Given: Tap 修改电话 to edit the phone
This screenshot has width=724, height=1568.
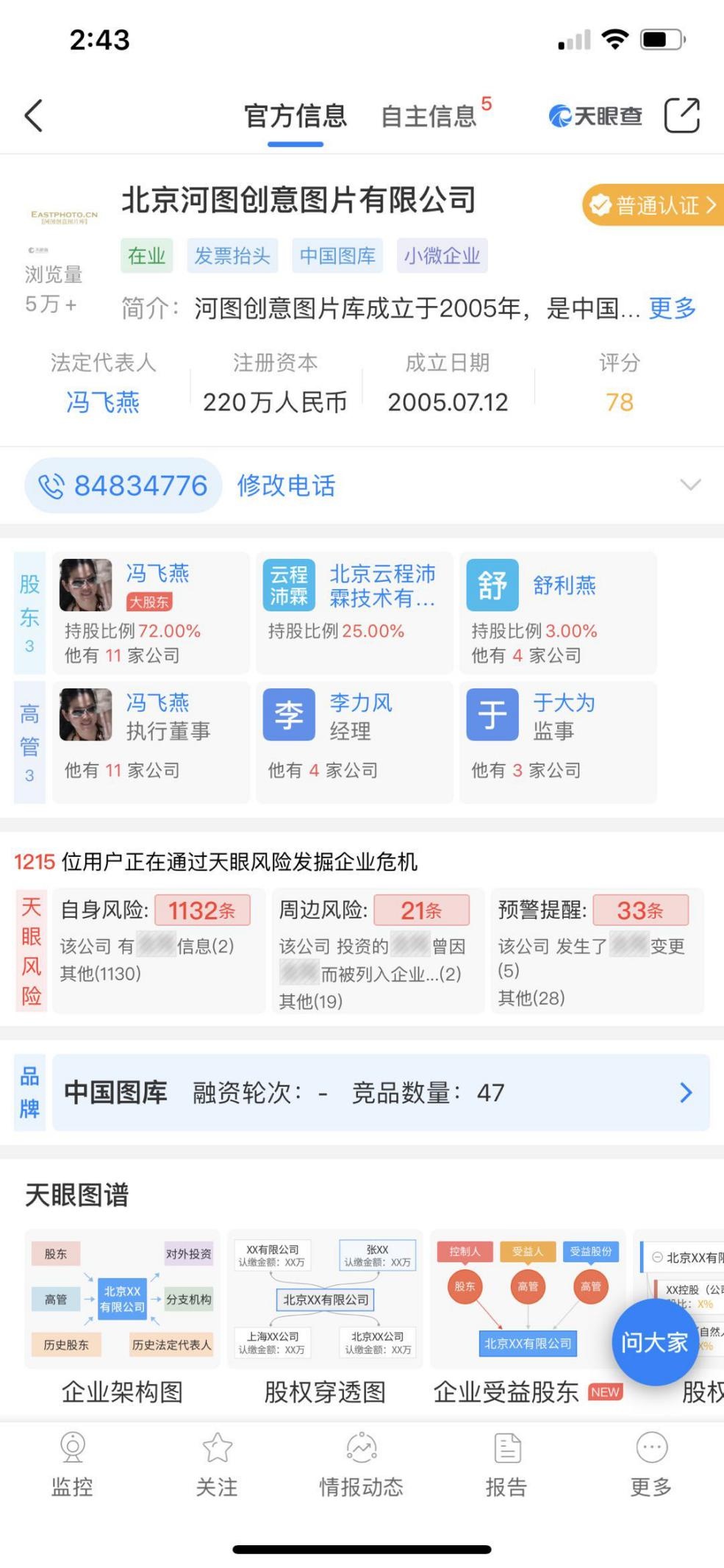Looking at the screenshot, I should [x=286, y=485].
